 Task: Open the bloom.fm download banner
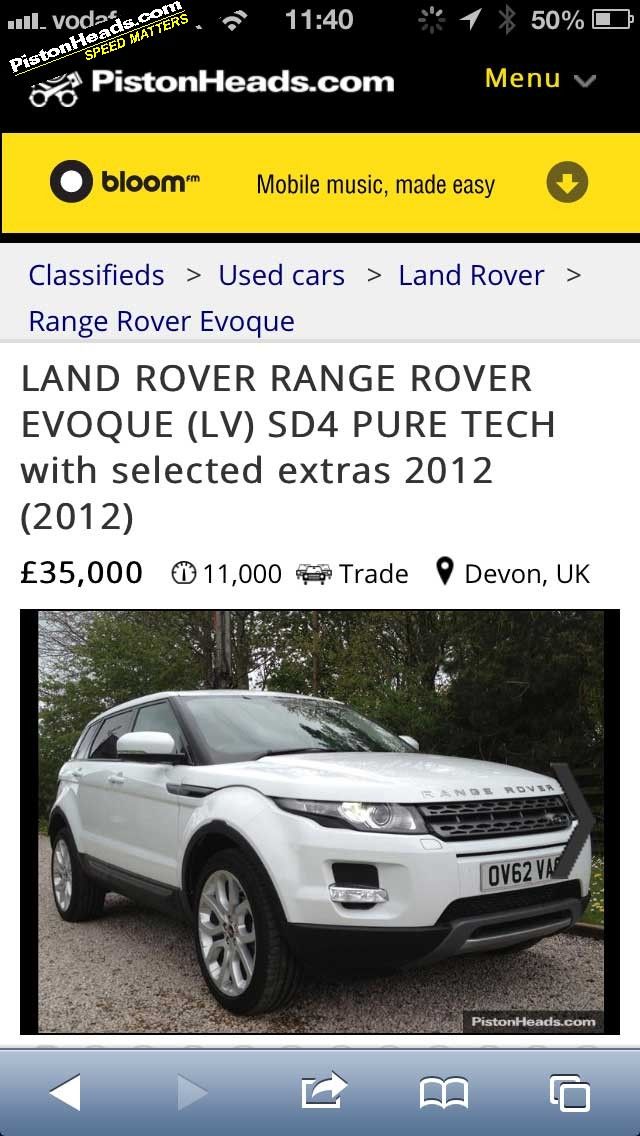click(x=320, y=183)
